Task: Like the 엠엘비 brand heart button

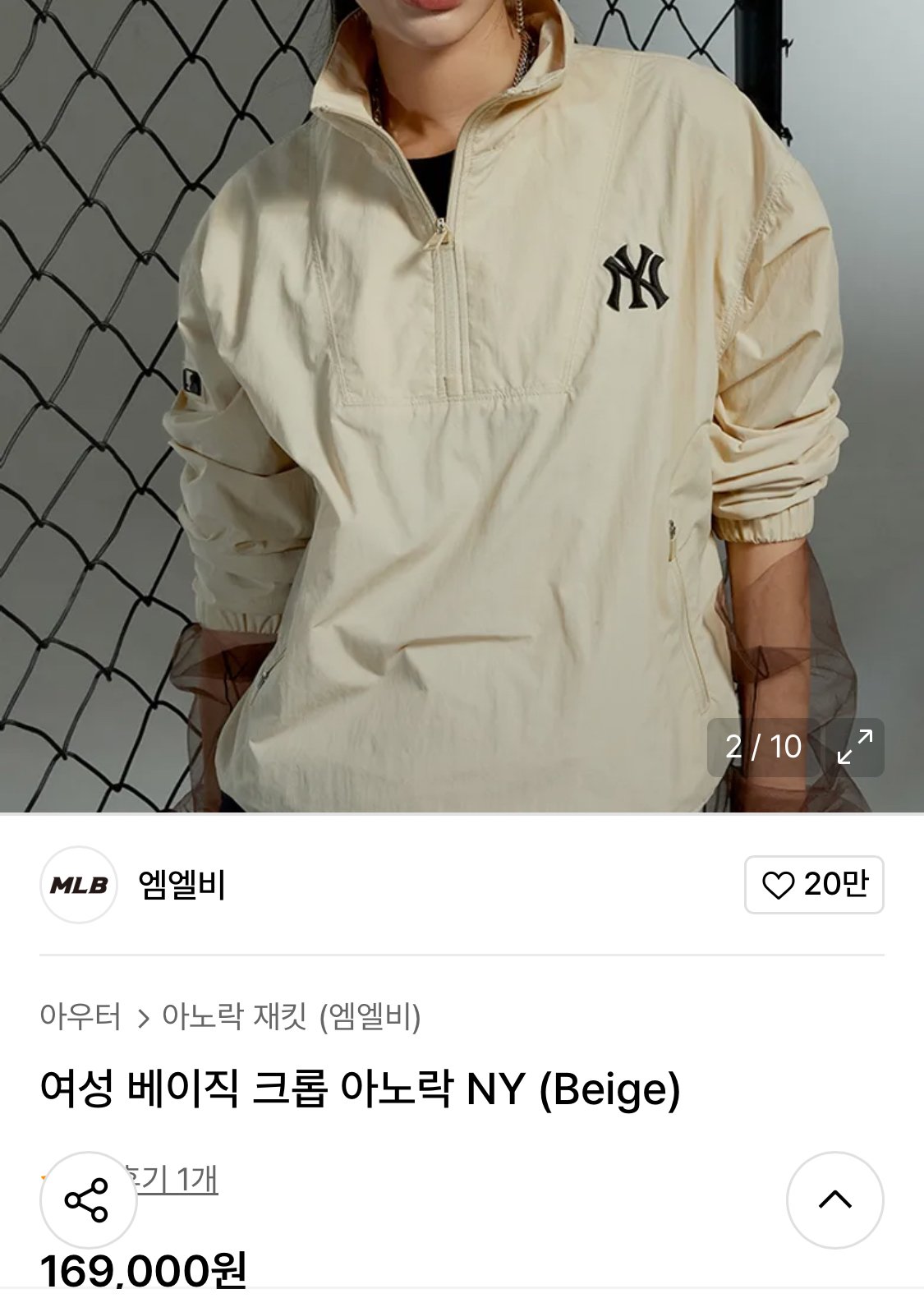Action: pyautogui.click(x=814, y=885)
